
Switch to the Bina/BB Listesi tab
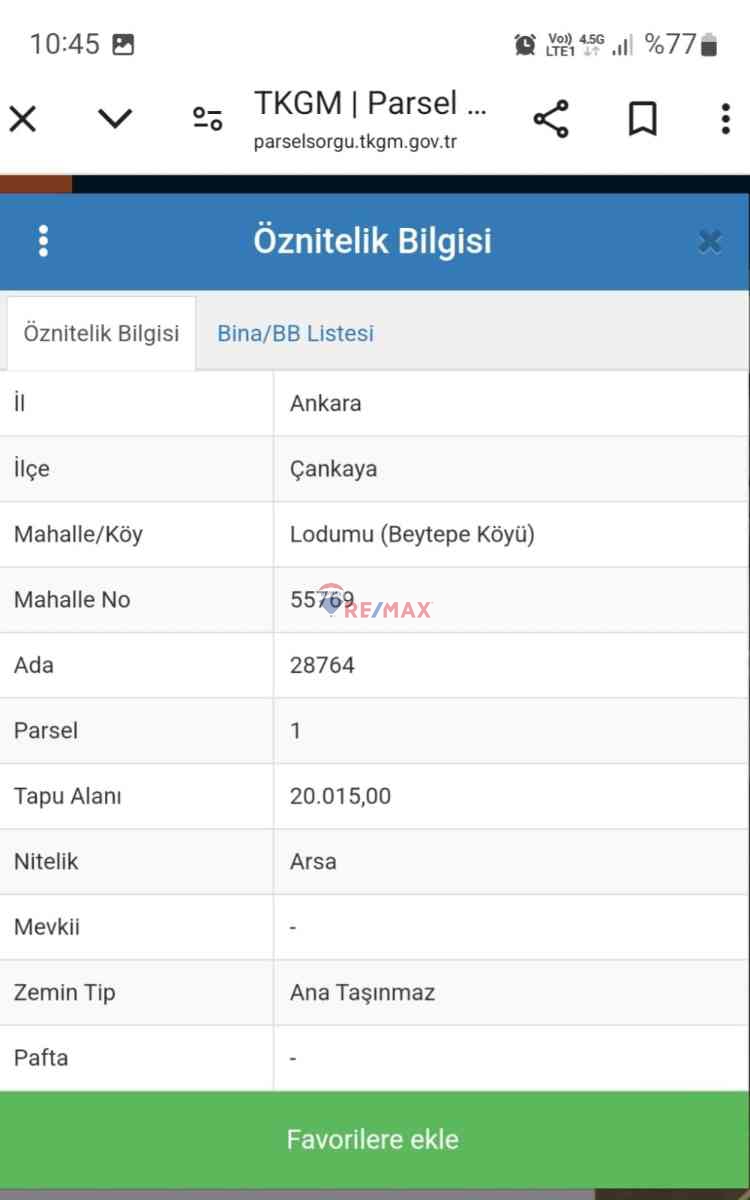(x=295, y=333)
